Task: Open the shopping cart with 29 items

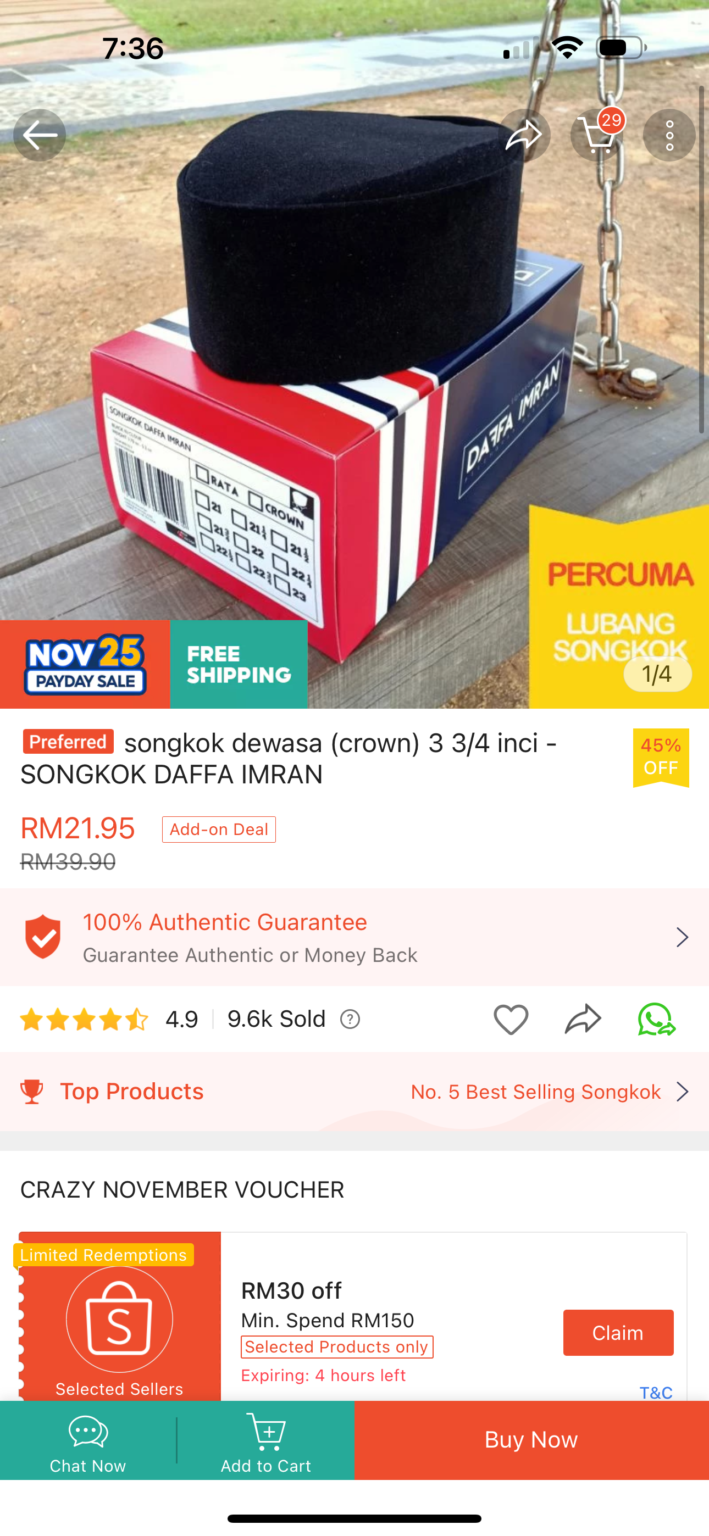Action: [x=597, y=135]
